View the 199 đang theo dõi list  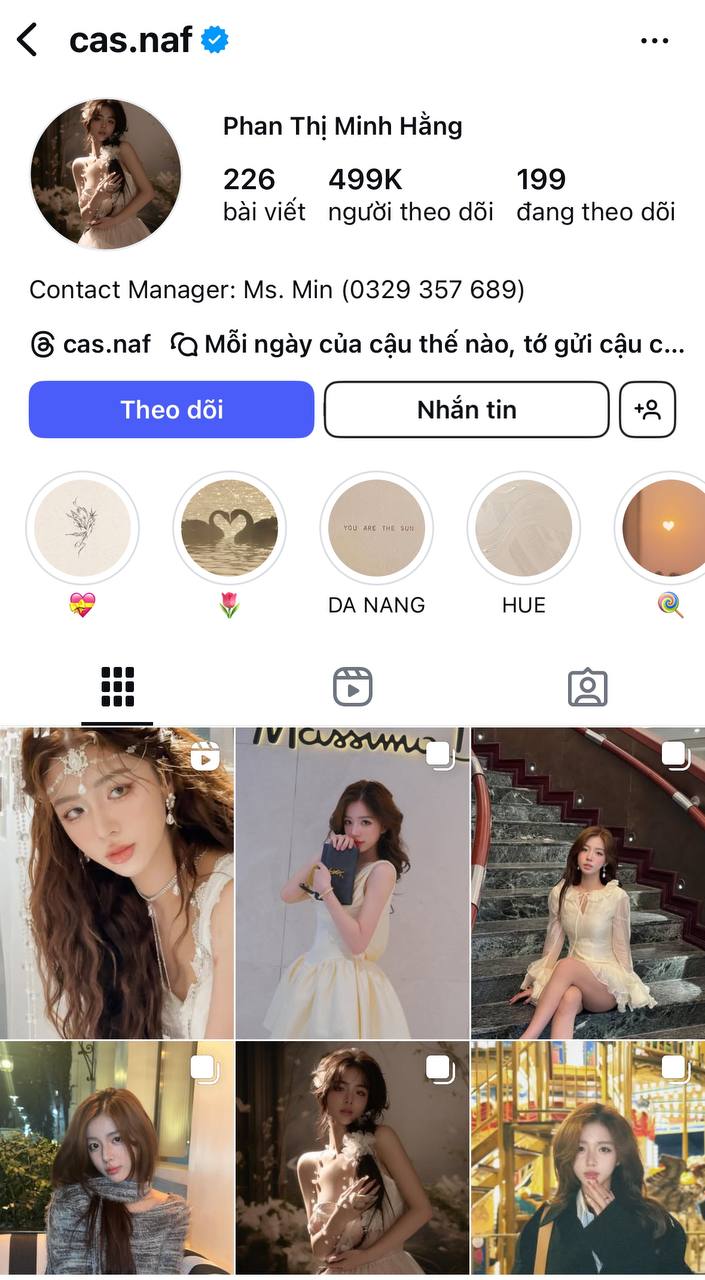(x=595, y=194)
